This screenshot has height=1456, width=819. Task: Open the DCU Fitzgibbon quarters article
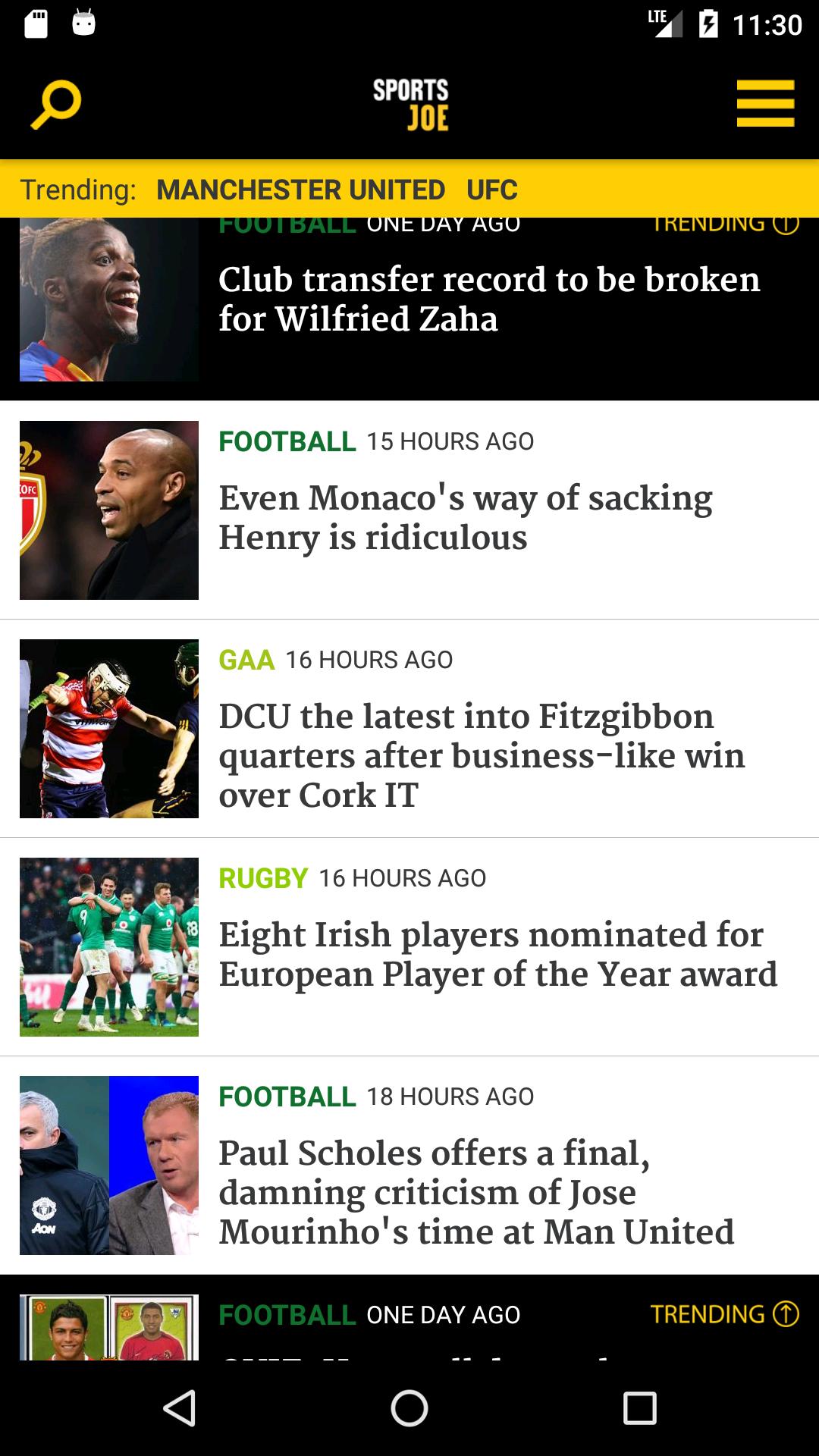[482, 755]
